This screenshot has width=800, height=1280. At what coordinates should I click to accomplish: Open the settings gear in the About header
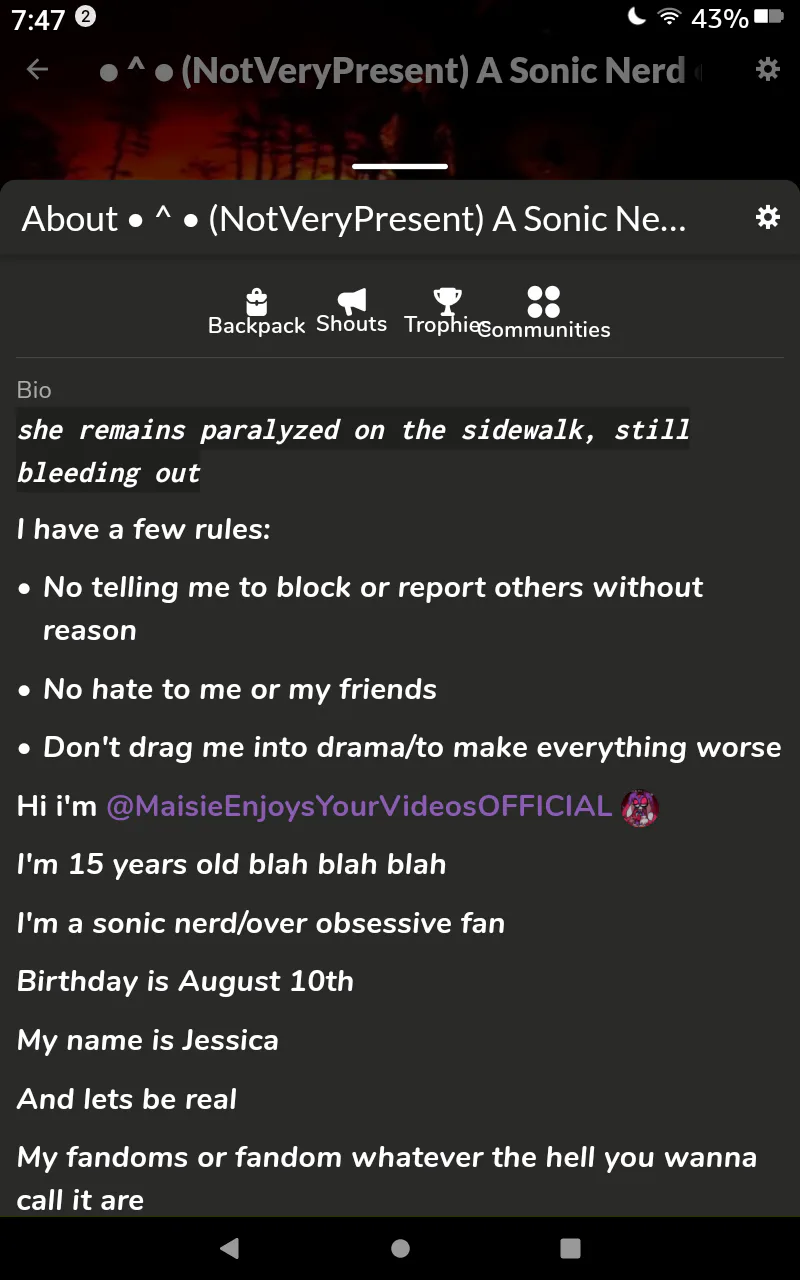pos(767,218)
